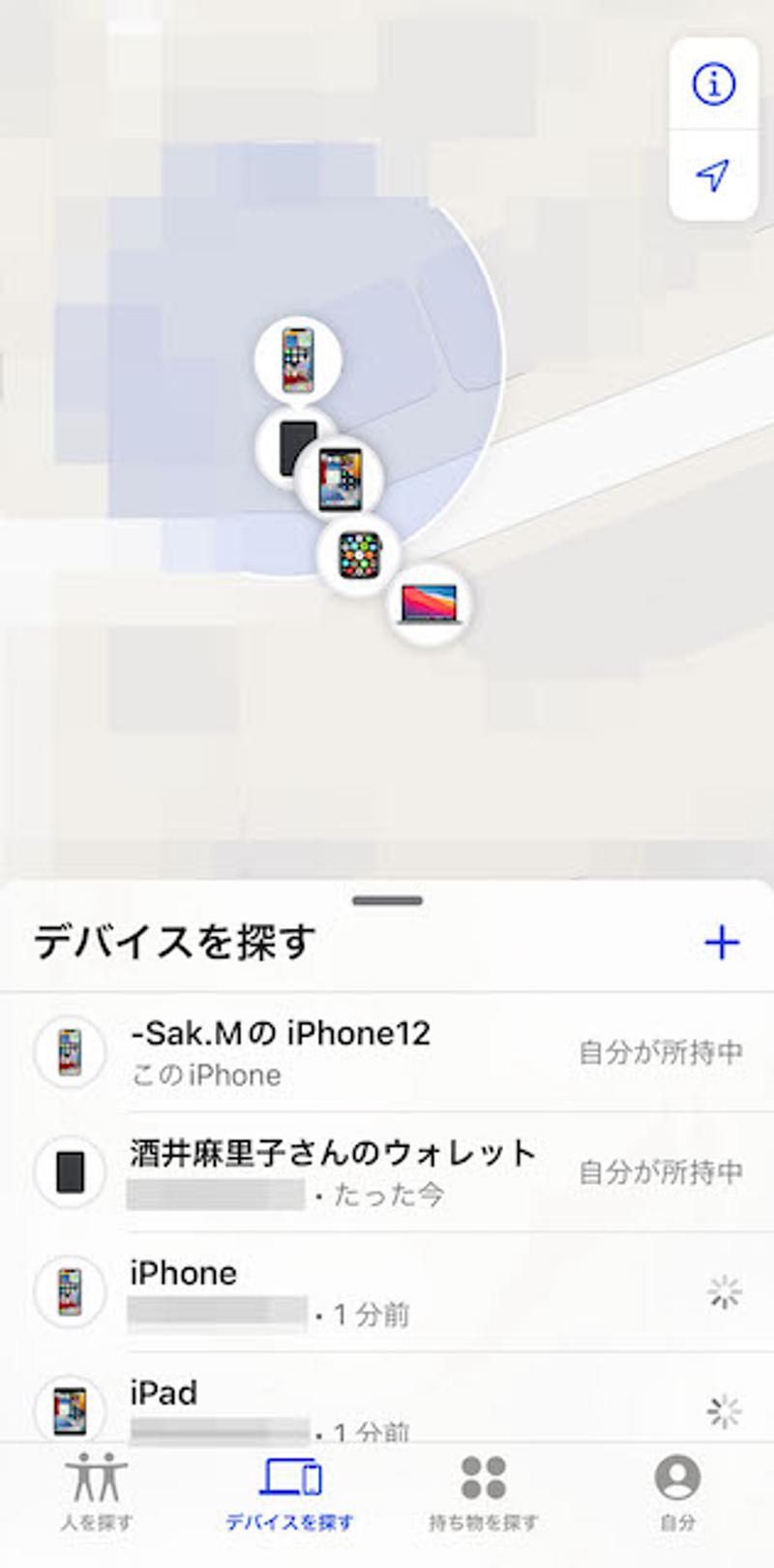Open the iPad device row

click(x=387, y=1406)
